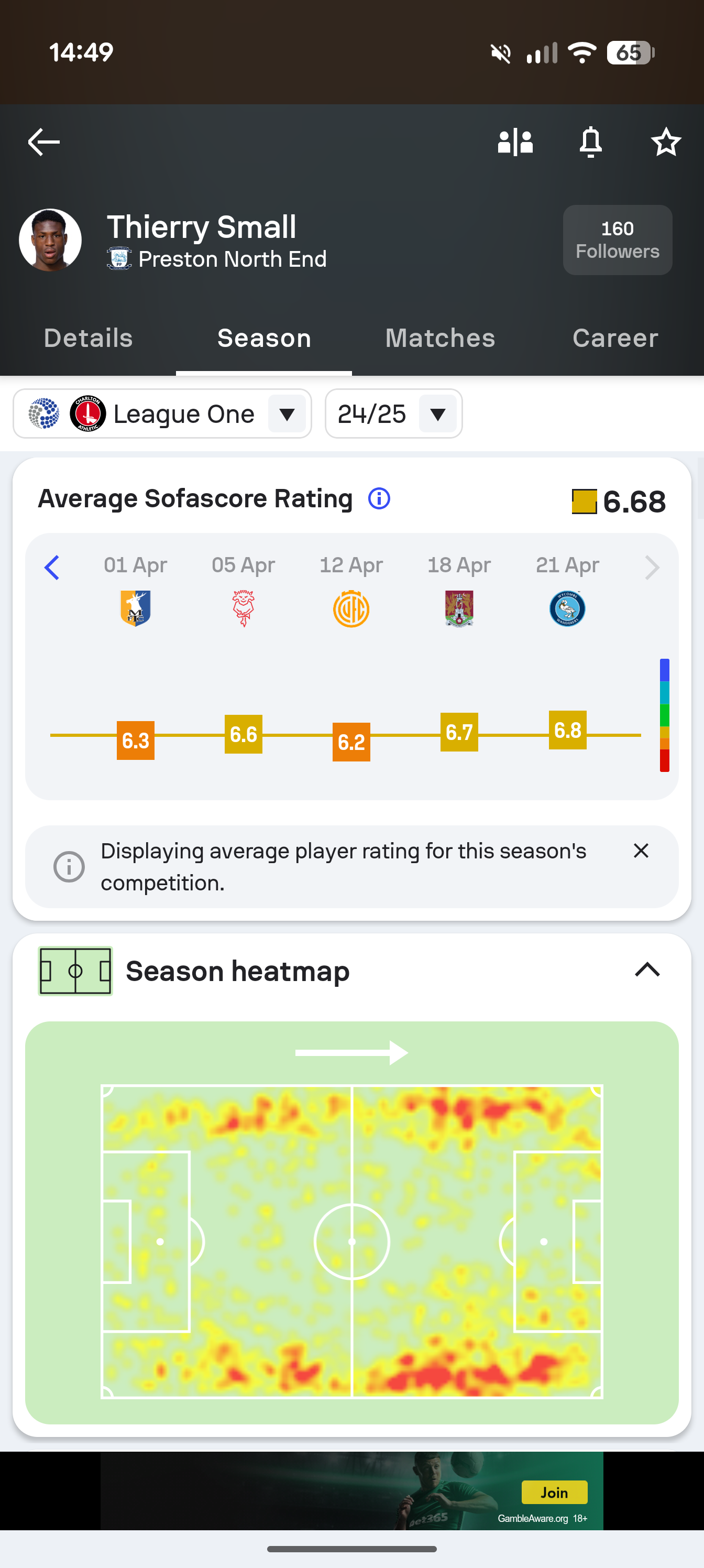Dismiss the average player rating notice

pyautogui.click(x=641, y=851)
